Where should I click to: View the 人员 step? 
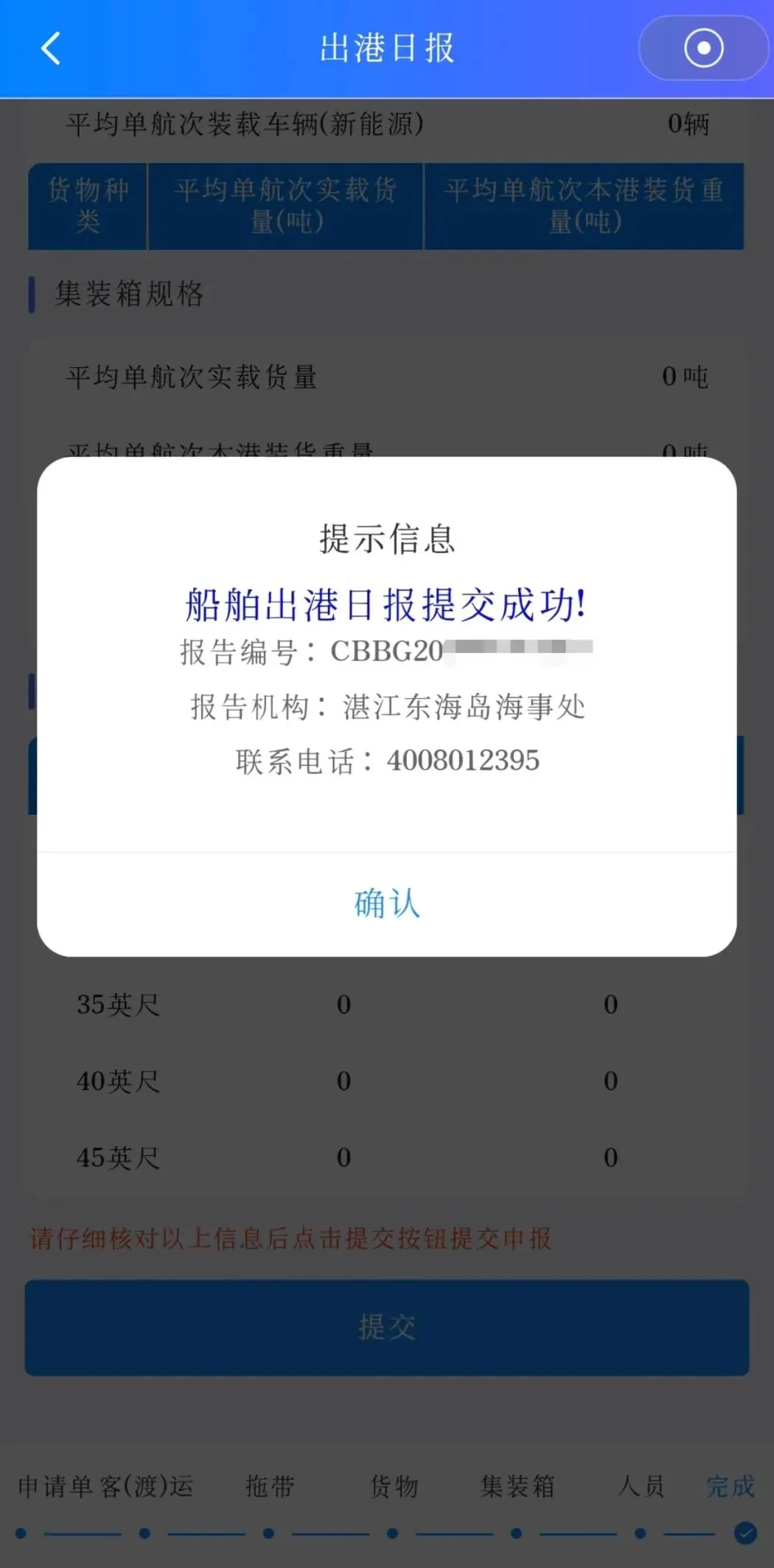click(641, 1486)
